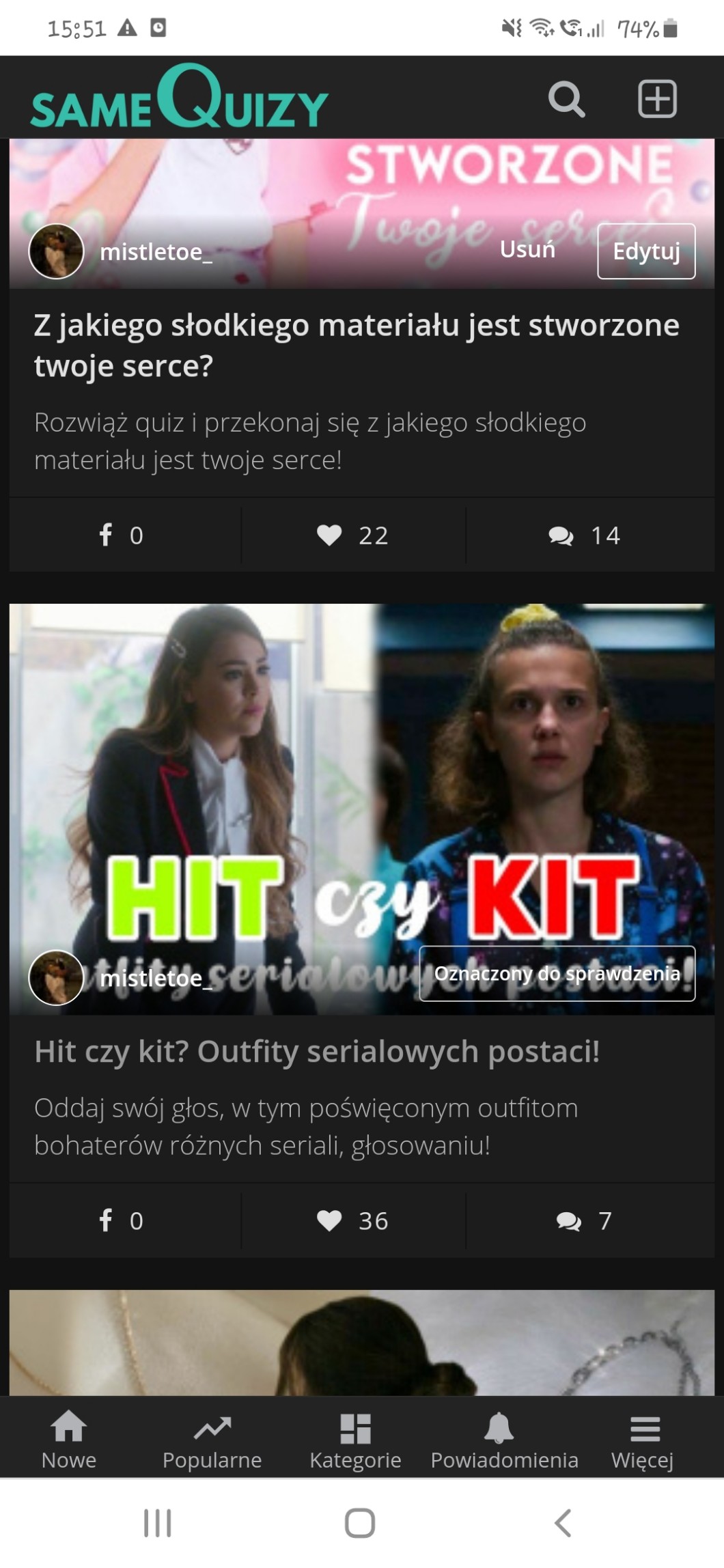The image size is (724, 1568).
Task: Open the Kategorie tab
Action: click(355, 1438)
